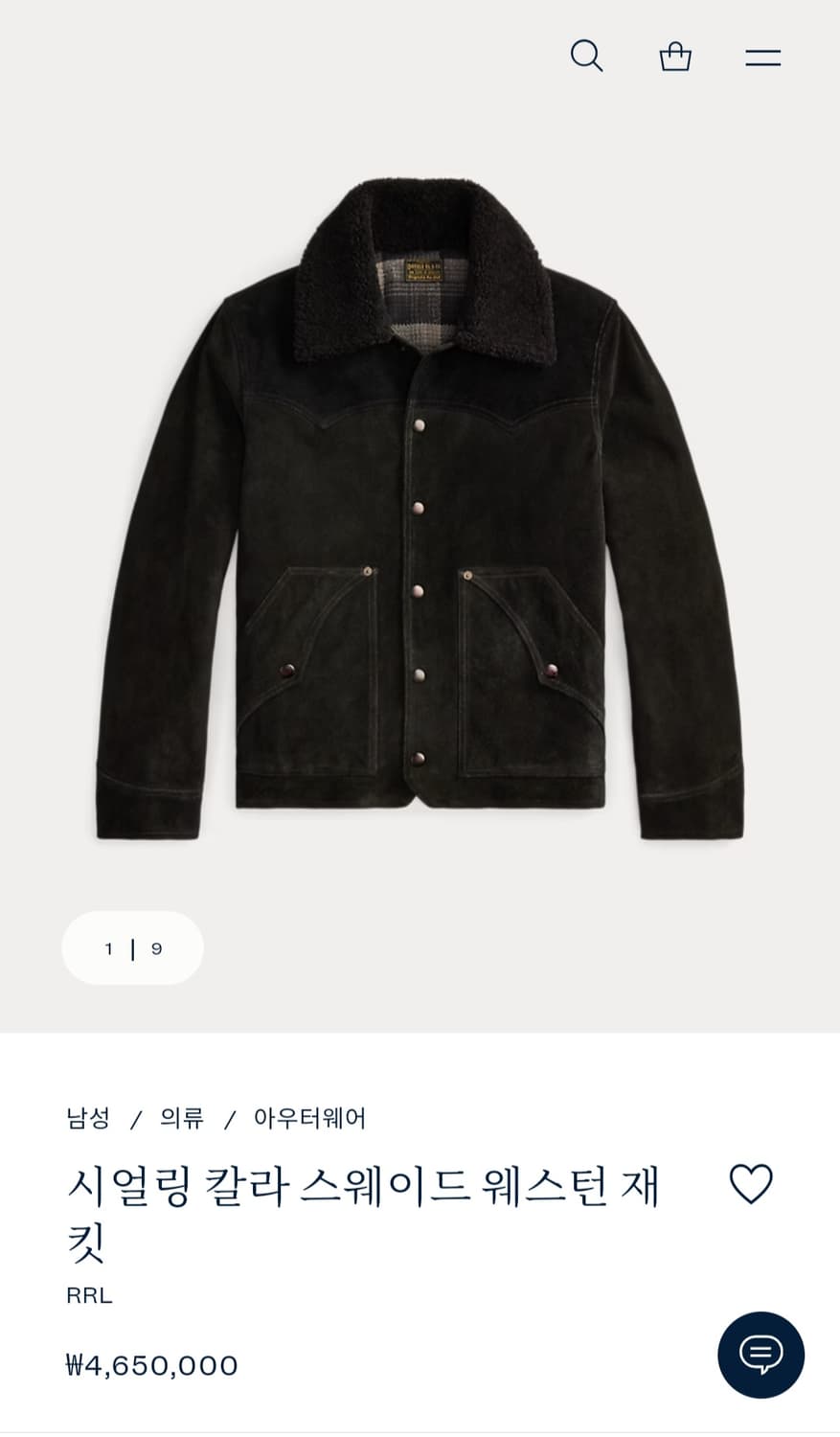
Task: Click the magnifier to start searching
Action: (x=587, y=57)
